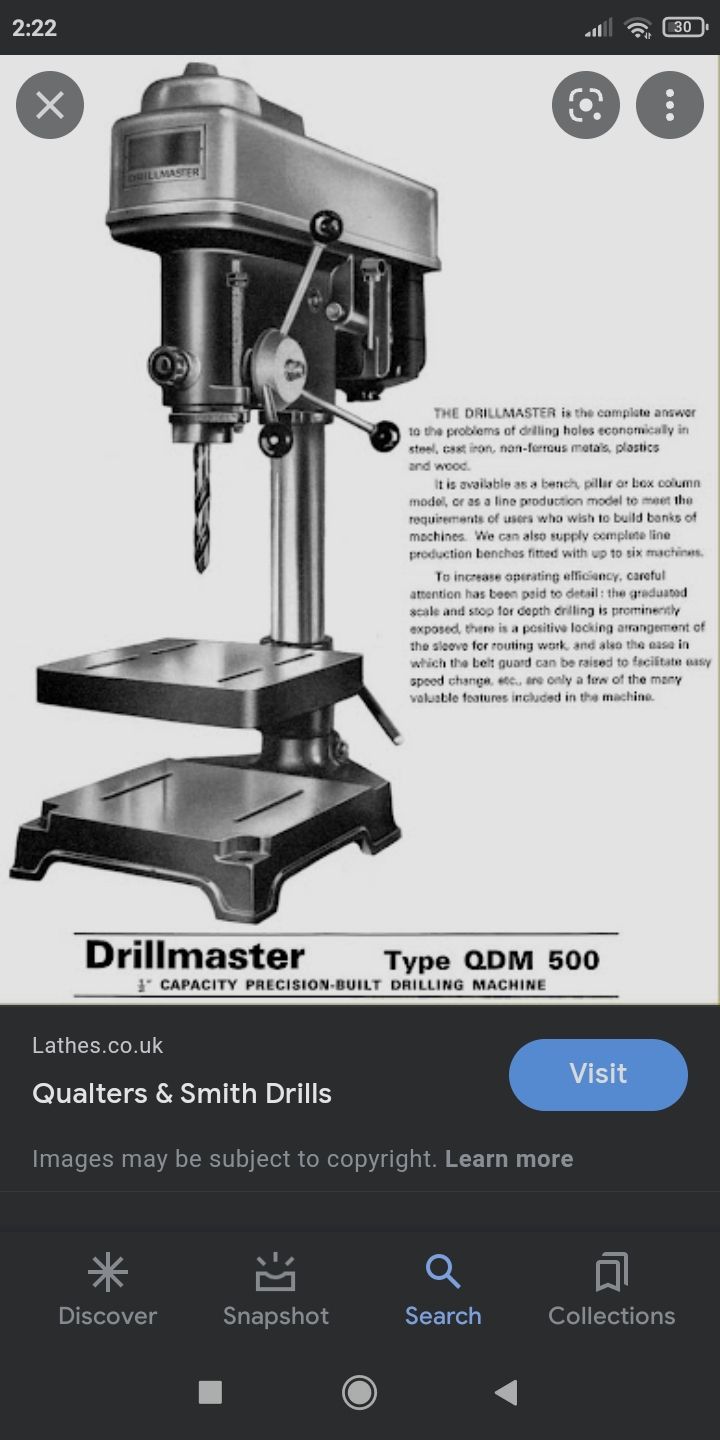720x1440 pixels.
Task: Select the Search tab
Action: (x=443, y=1290)
